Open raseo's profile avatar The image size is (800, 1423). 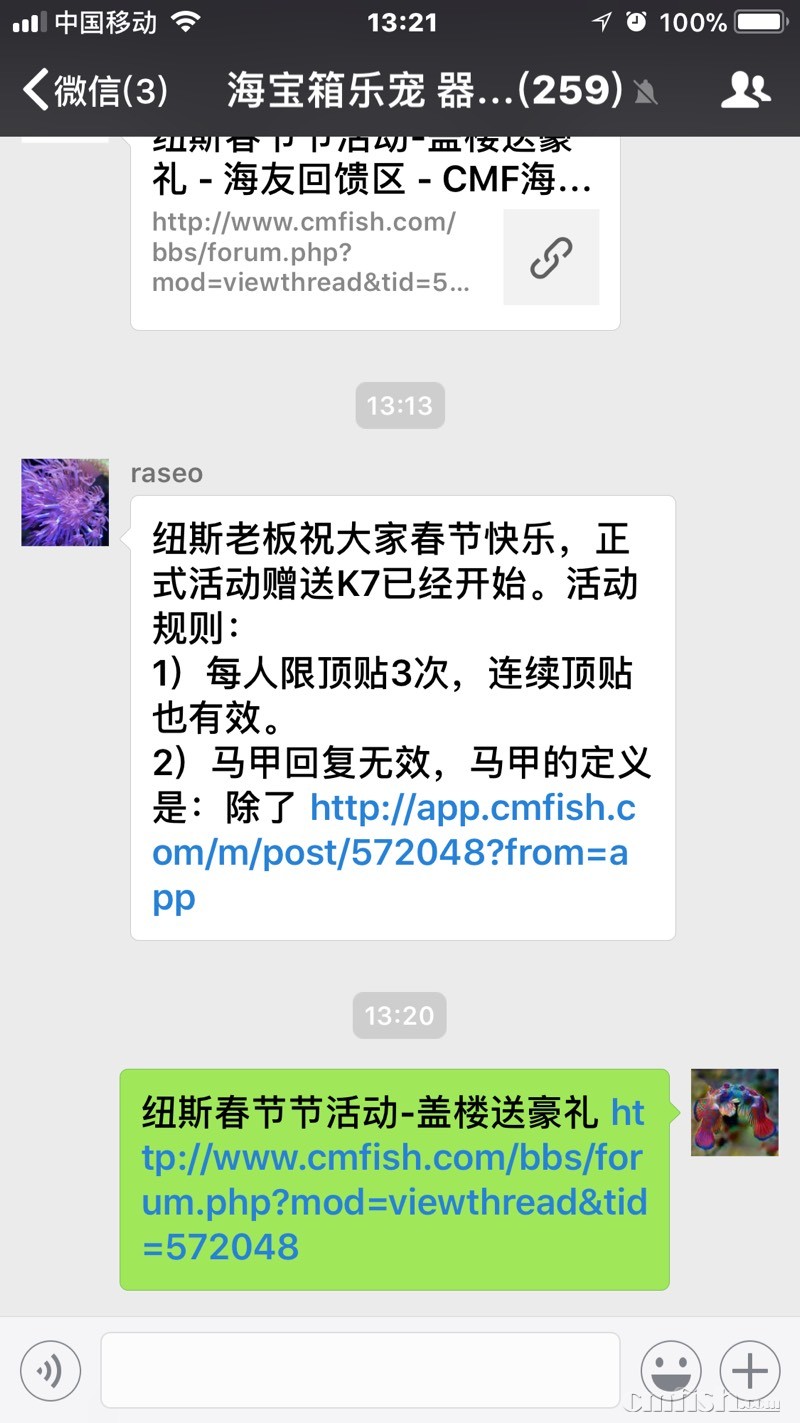(x=65, y=502)
